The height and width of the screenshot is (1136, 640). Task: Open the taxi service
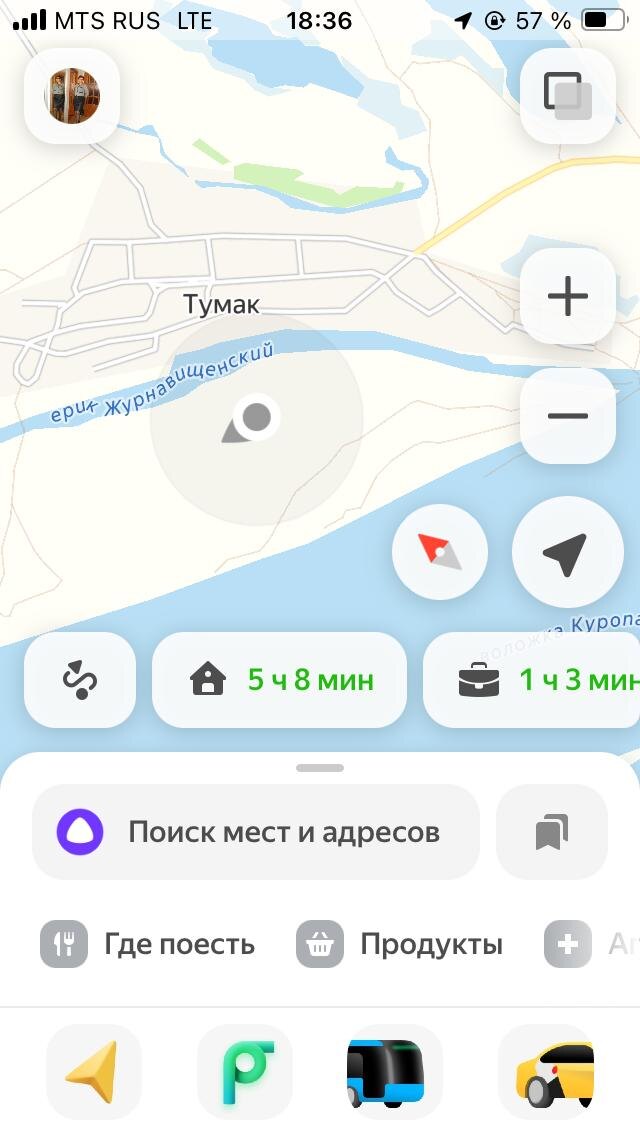coord(546,1072)
